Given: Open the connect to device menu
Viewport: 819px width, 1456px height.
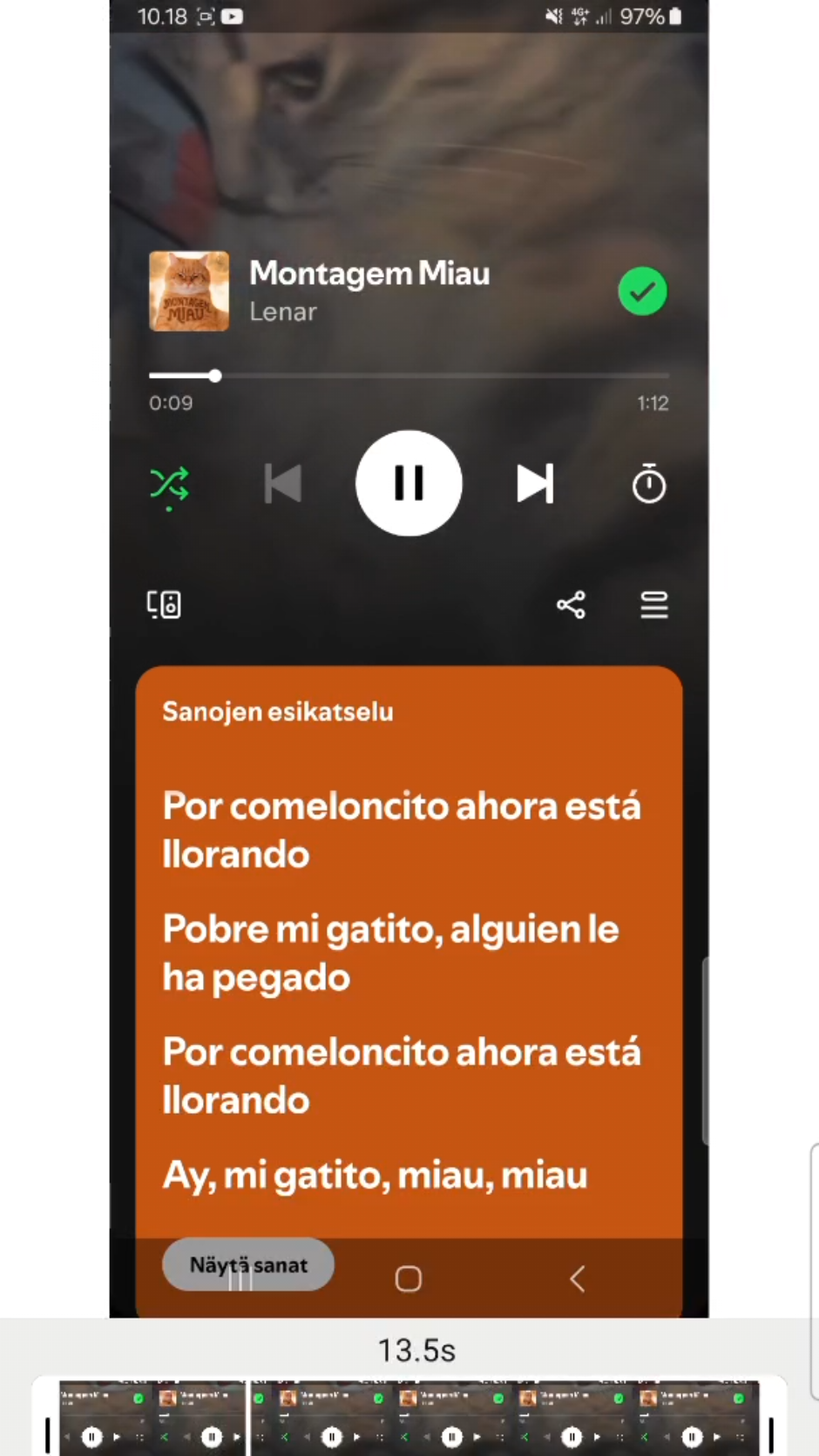Looking at the screenshot, I should coord(164,604).
